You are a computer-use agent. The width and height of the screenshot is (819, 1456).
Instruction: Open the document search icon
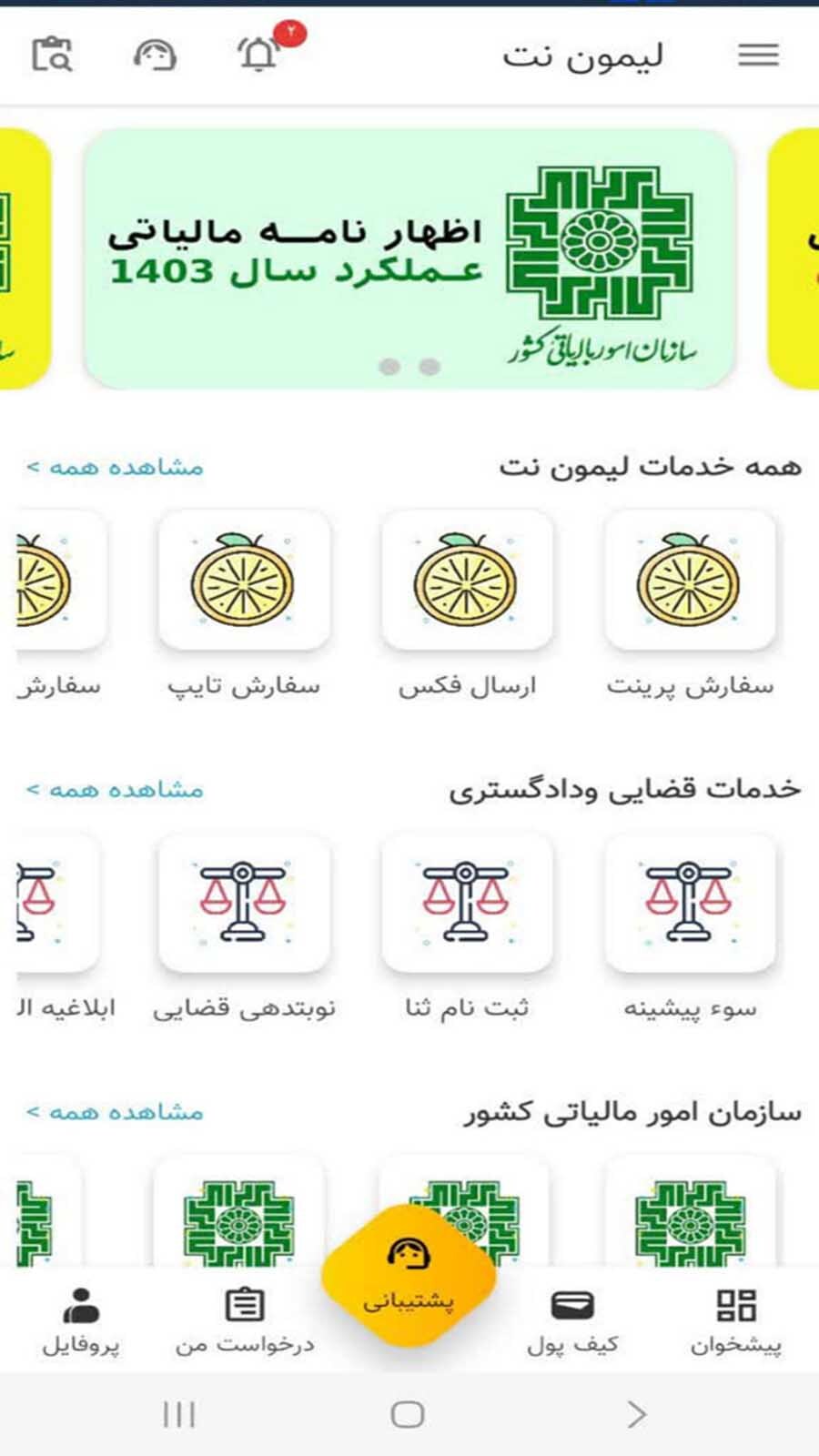pos(52,55)
